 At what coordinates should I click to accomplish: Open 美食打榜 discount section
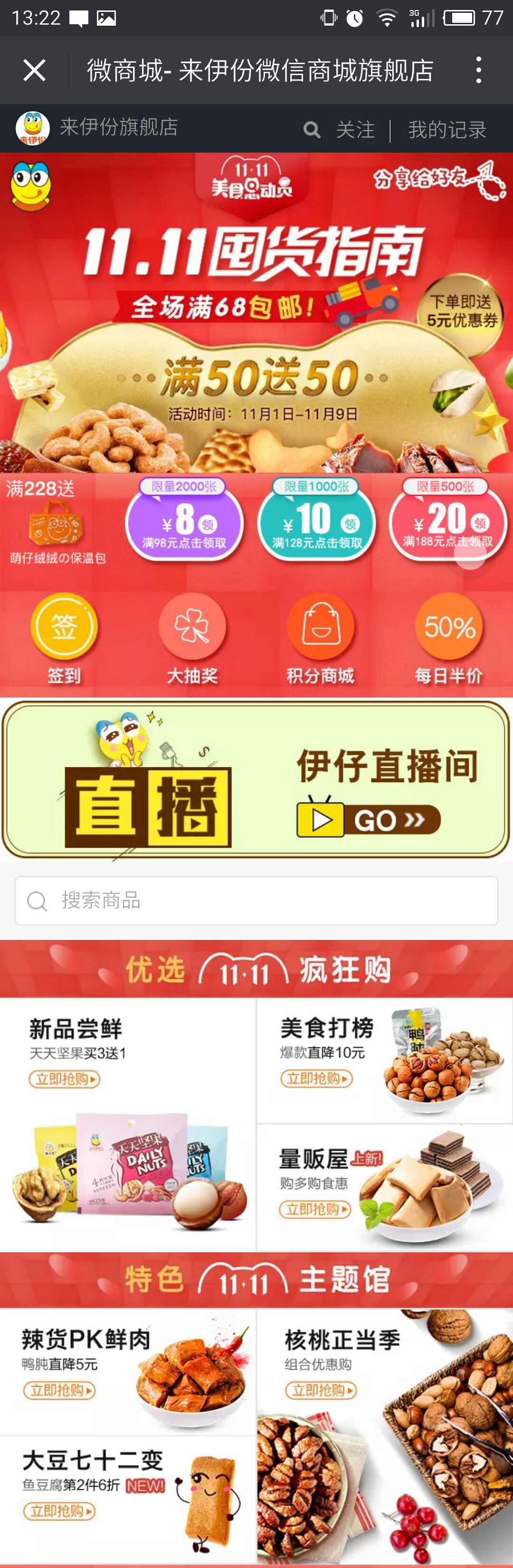(x=384, y=1060)
